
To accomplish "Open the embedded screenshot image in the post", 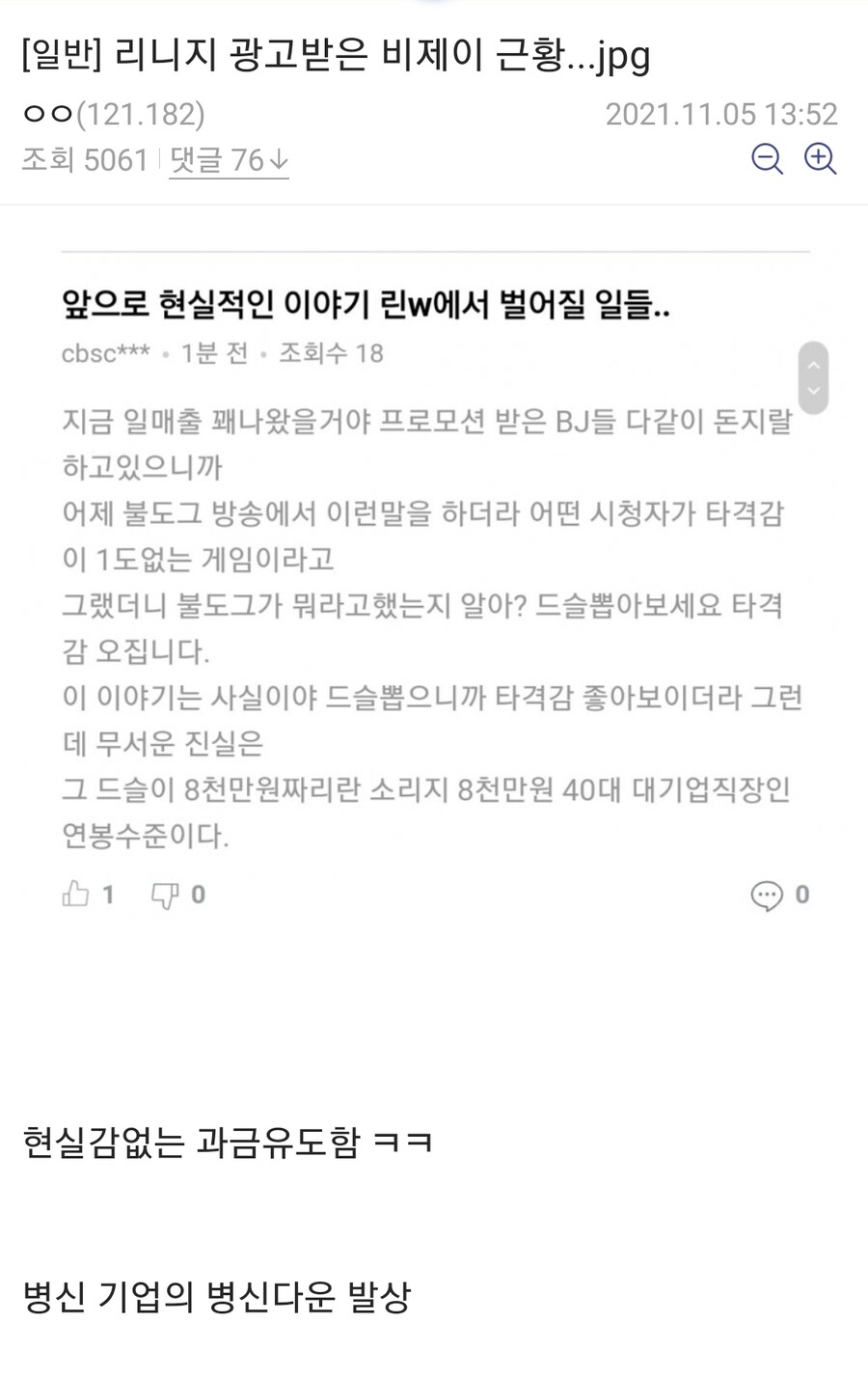I will pyautogui.click(x=434, y=579).
